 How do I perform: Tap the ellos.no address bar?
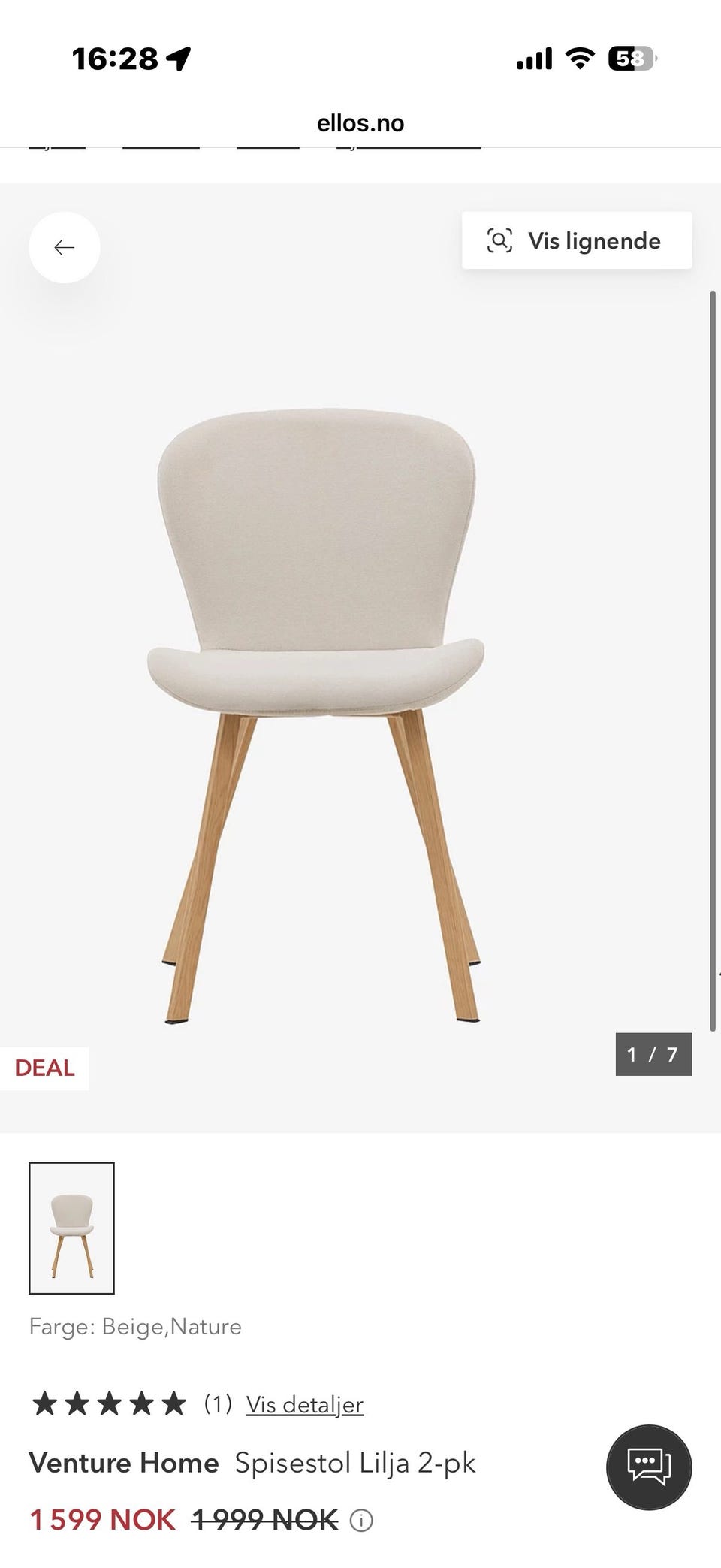[360, 123]
